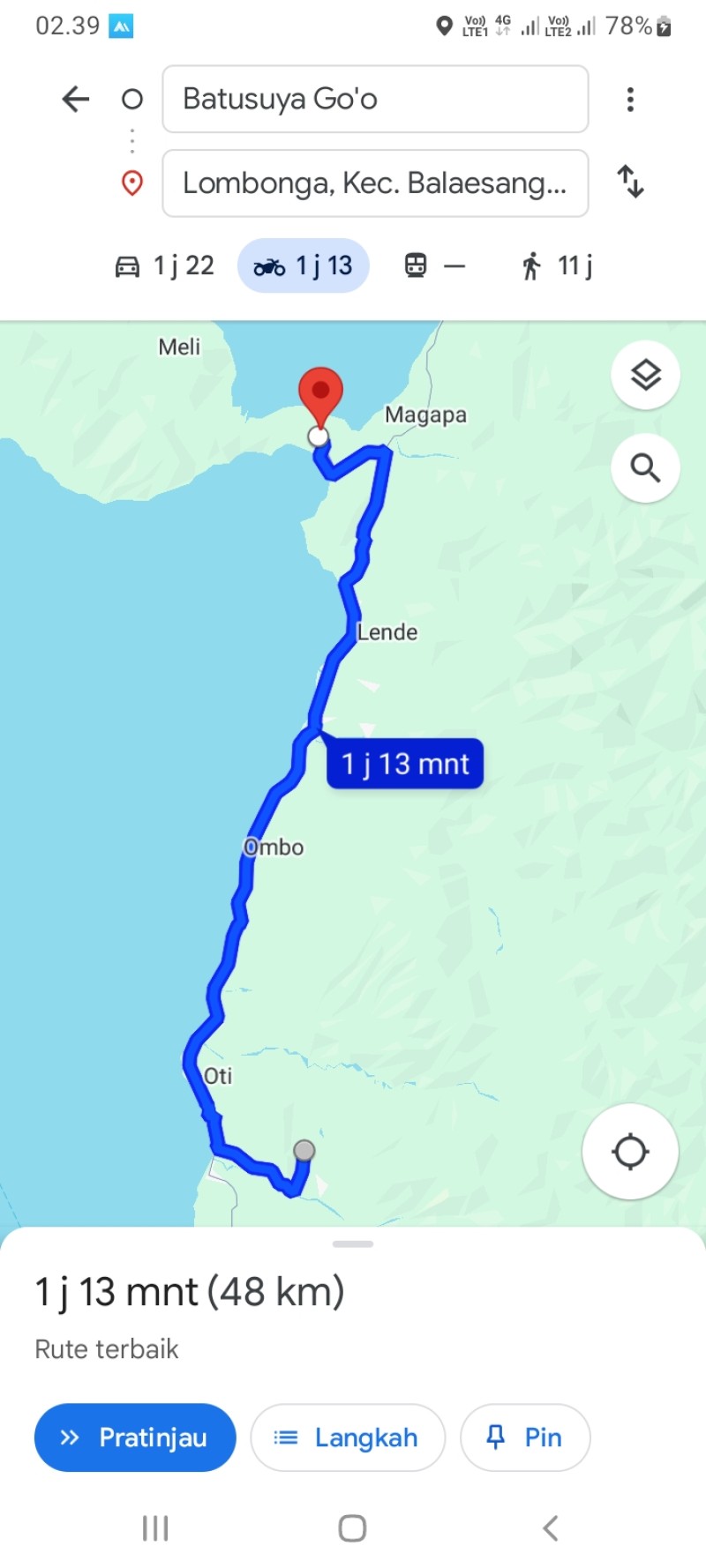Switch to public transit mode

[434, 265]
